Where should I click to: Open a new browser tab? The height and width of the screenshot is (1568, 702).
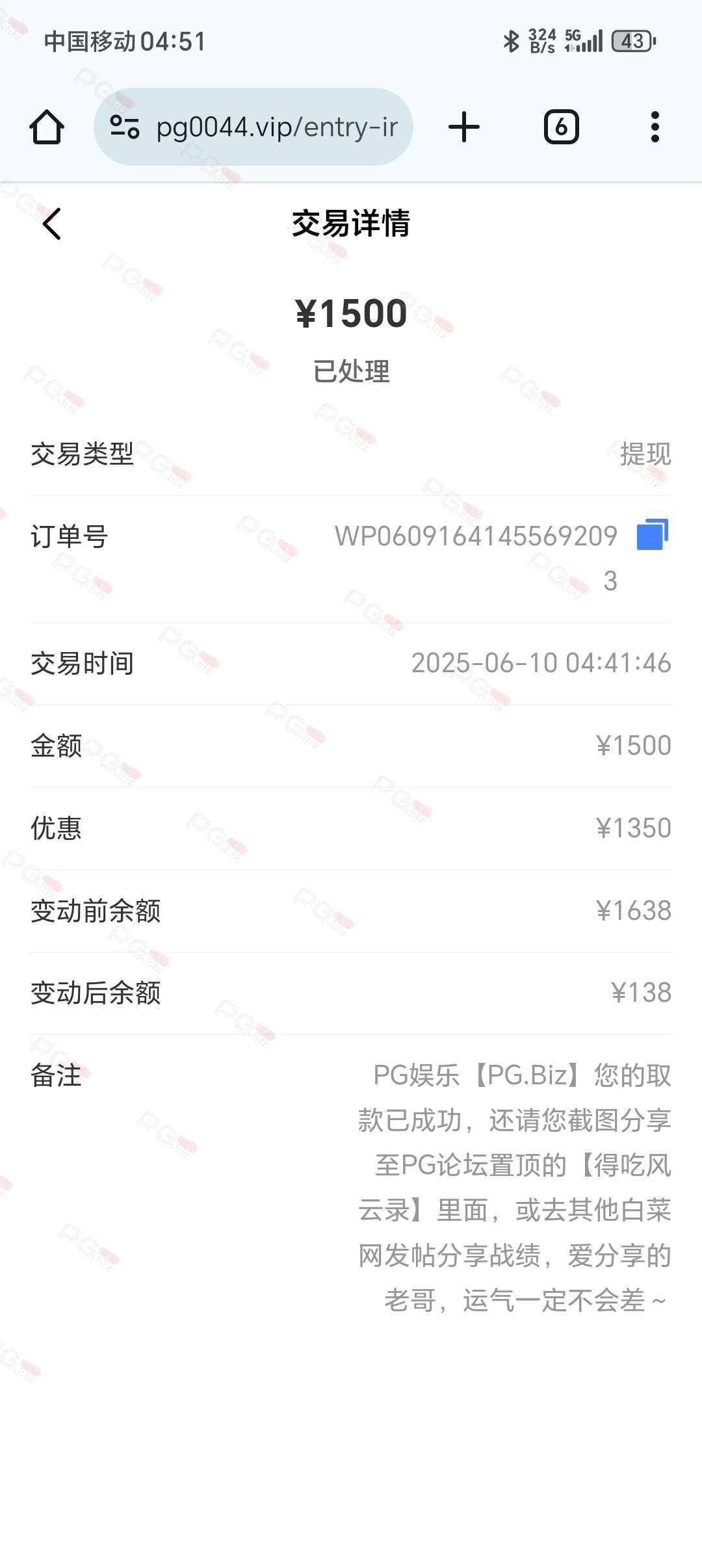[464, 127]
